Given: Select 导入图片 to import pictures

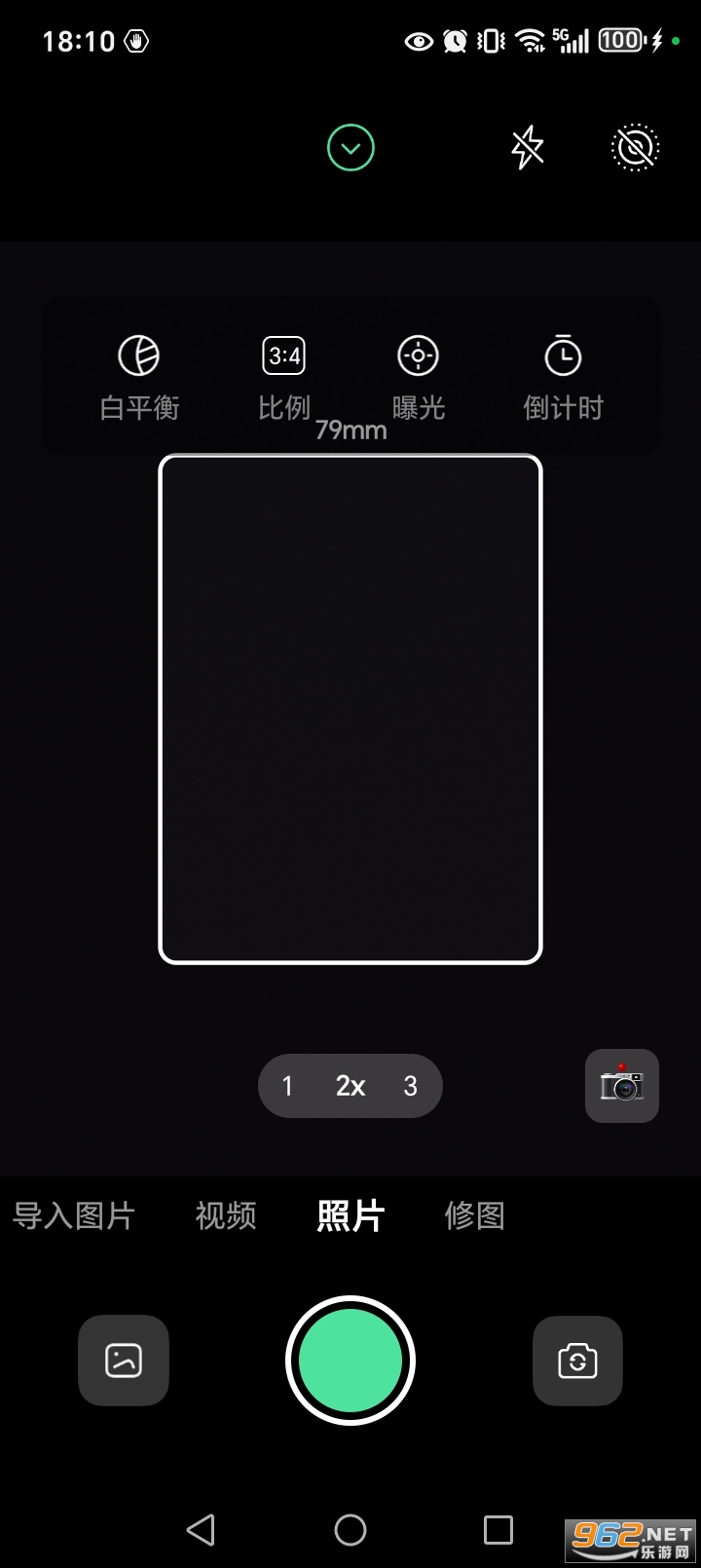Looking at the screenshot, I should click(74, 1215).
